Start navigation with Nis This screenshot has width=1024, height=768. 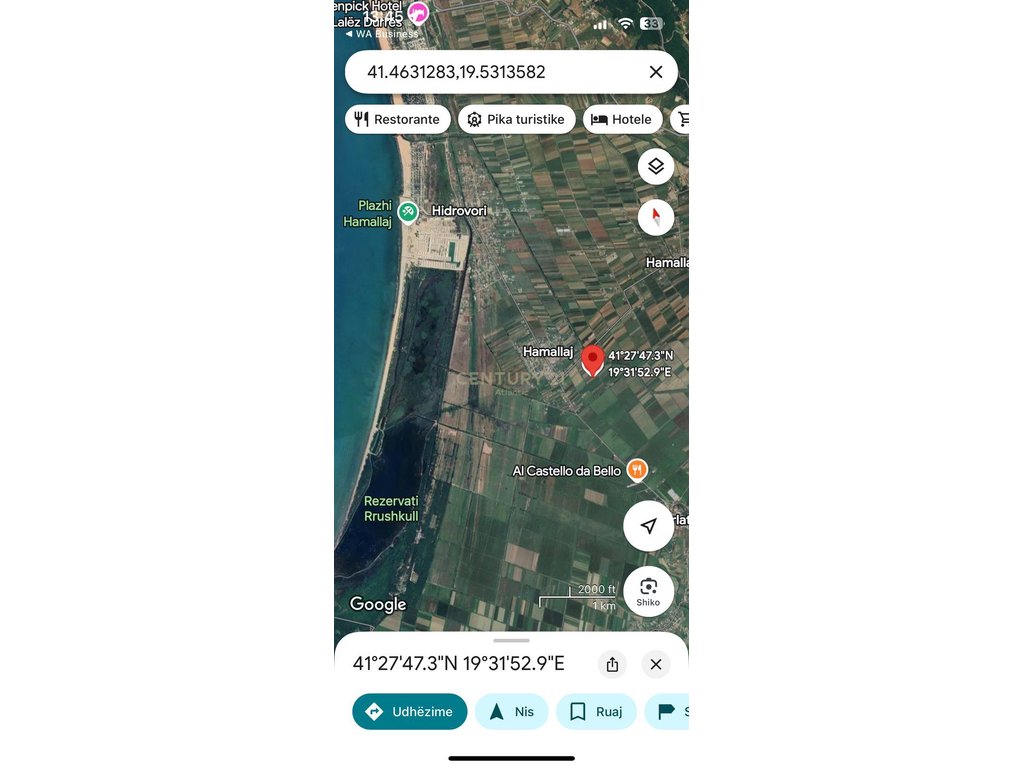click(511, 712)
